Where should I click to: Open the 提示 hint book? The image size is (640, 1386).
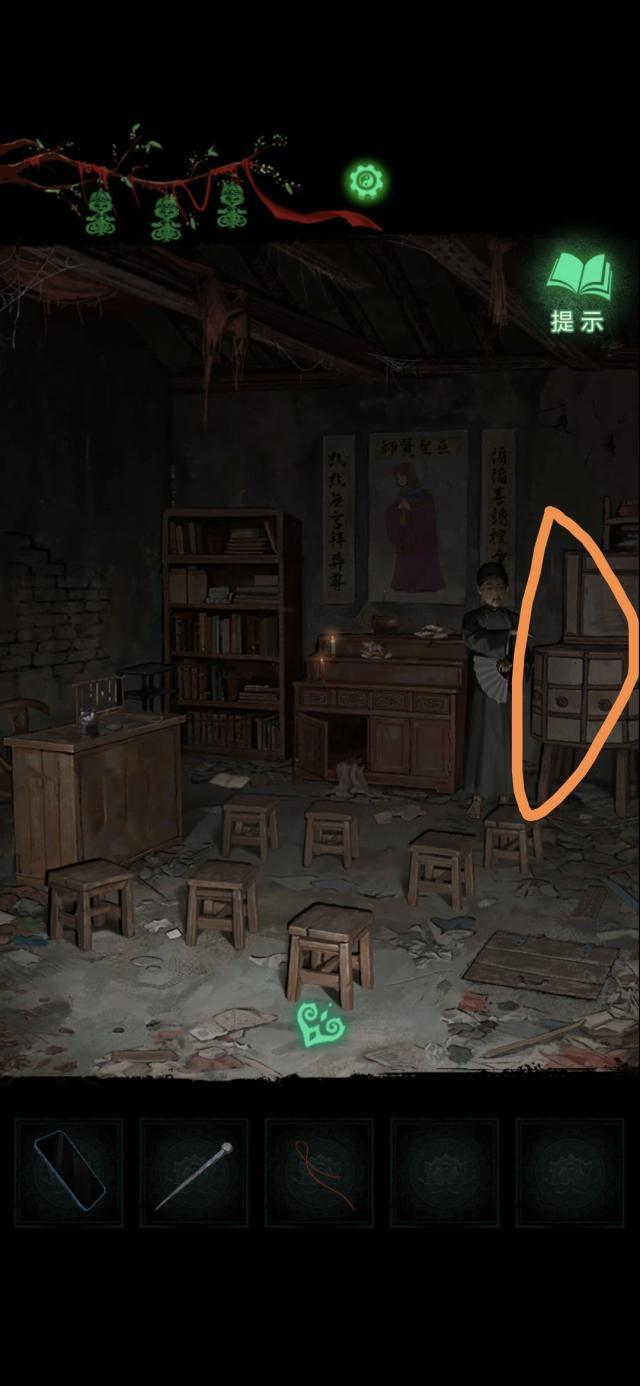[x=579, y=290]
